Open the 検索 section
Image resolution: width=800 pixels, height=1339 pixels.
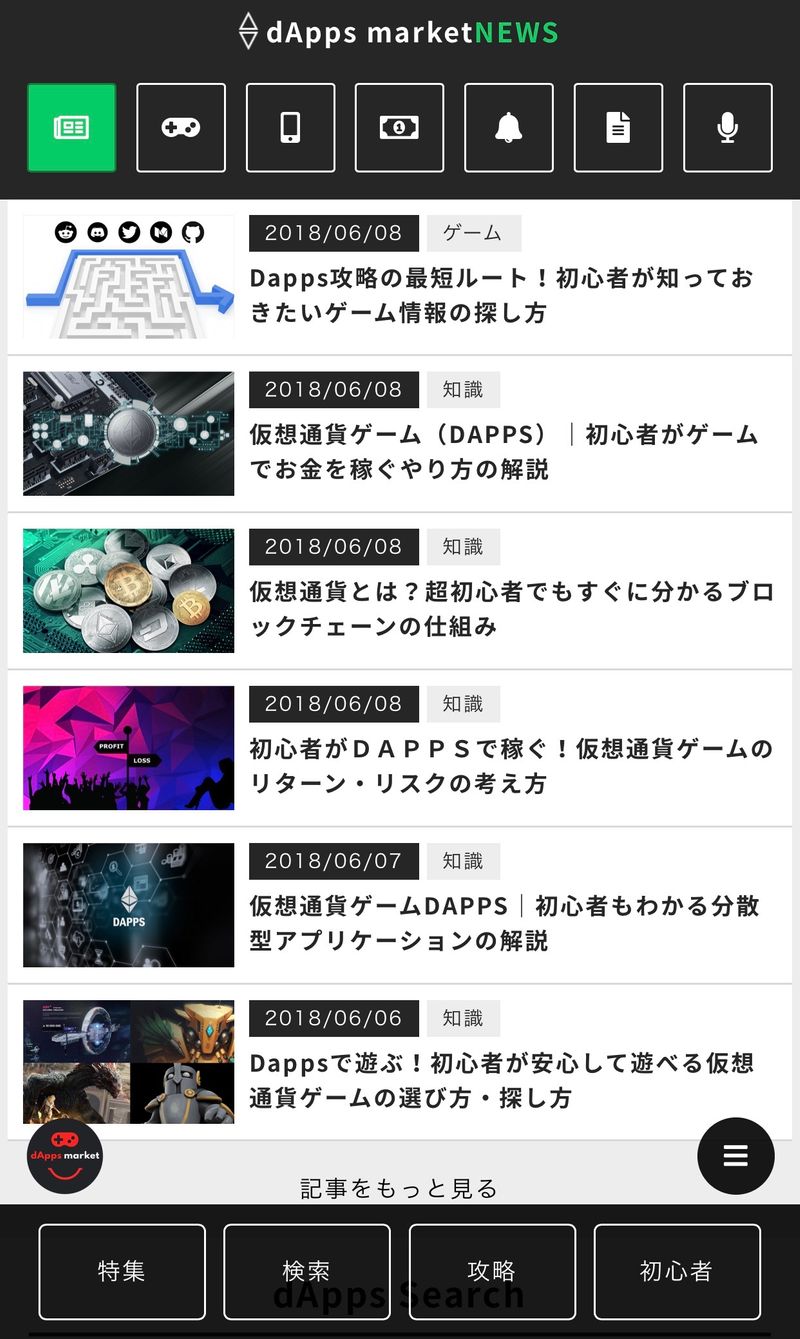[x=306, y=1272]
